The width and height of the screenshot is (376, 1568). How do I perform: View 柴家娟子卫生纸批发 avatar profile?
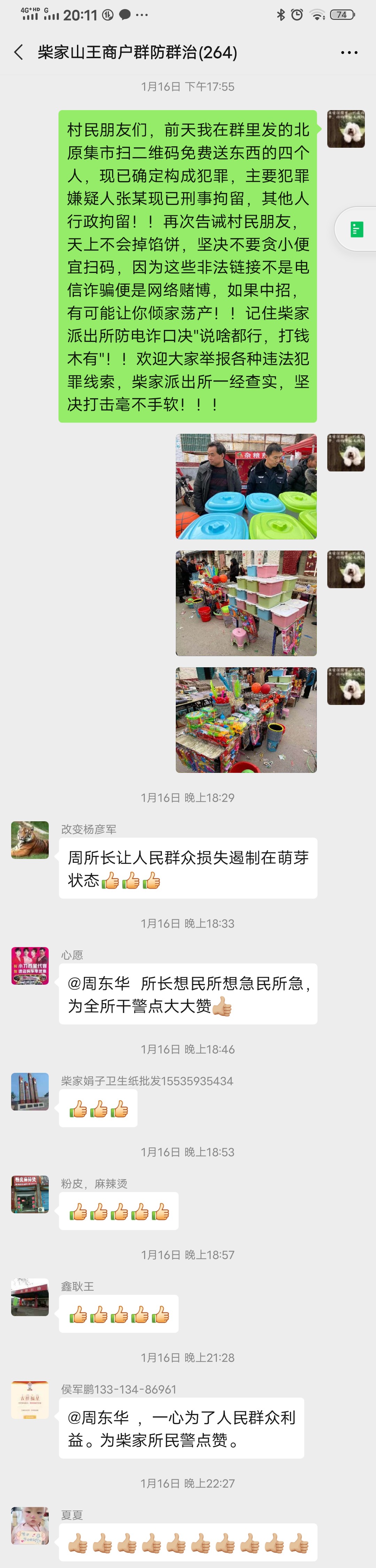click(30, 1091)
